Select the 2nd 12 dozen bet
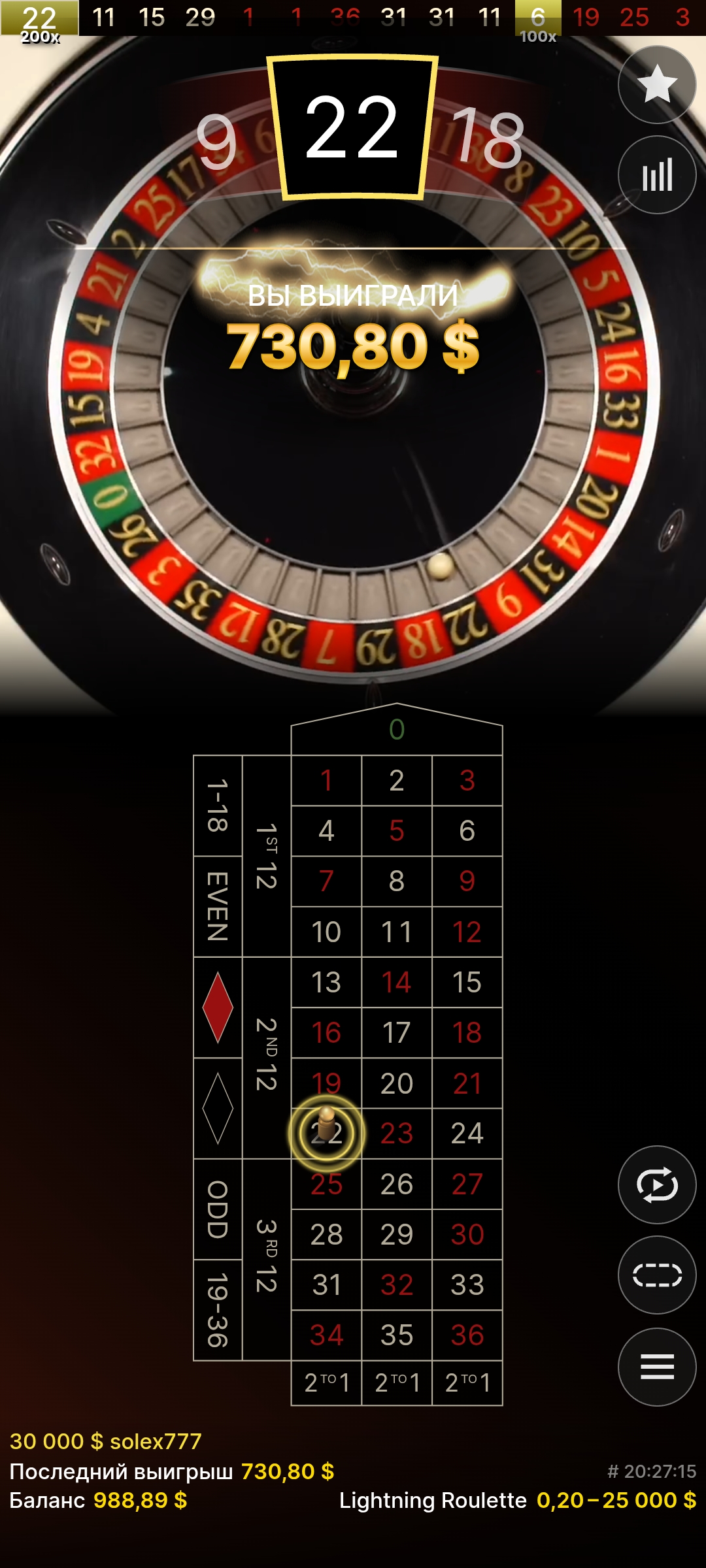706x1568 pixels. [266, 1058]
